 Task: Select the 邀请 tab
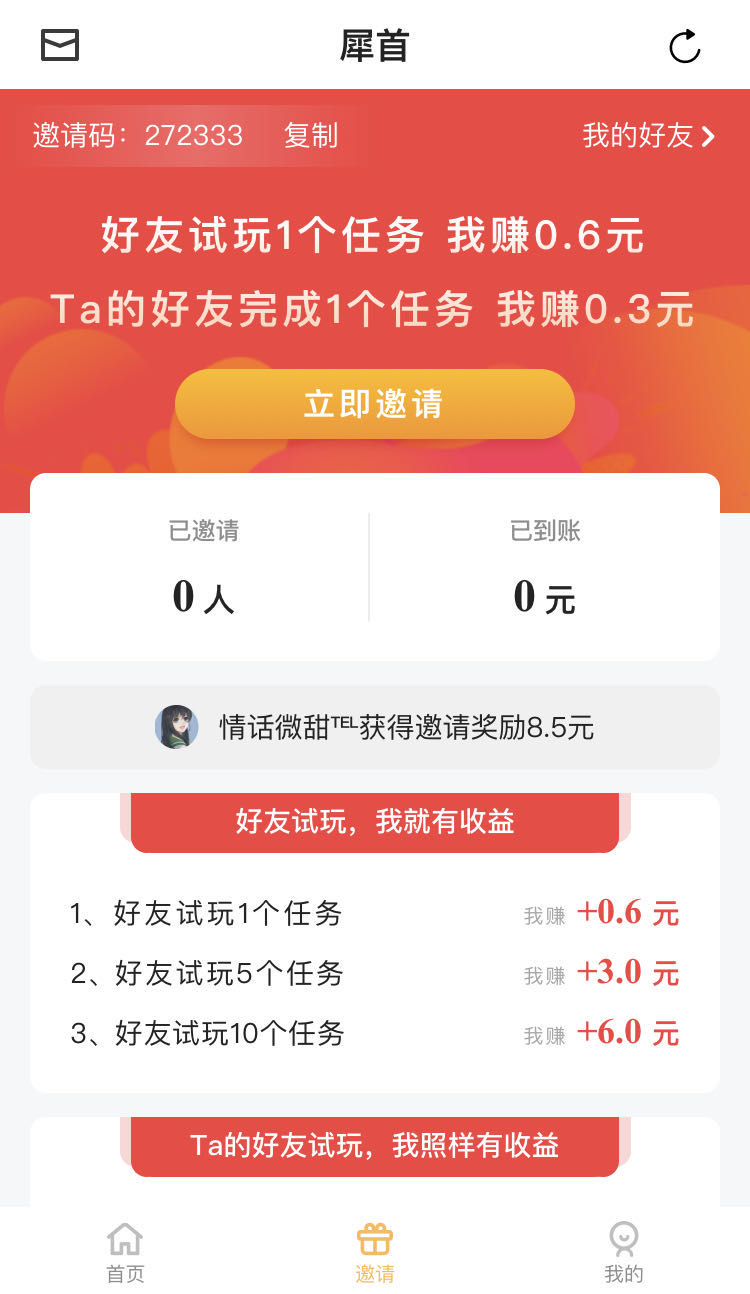tap(375, 1251)
